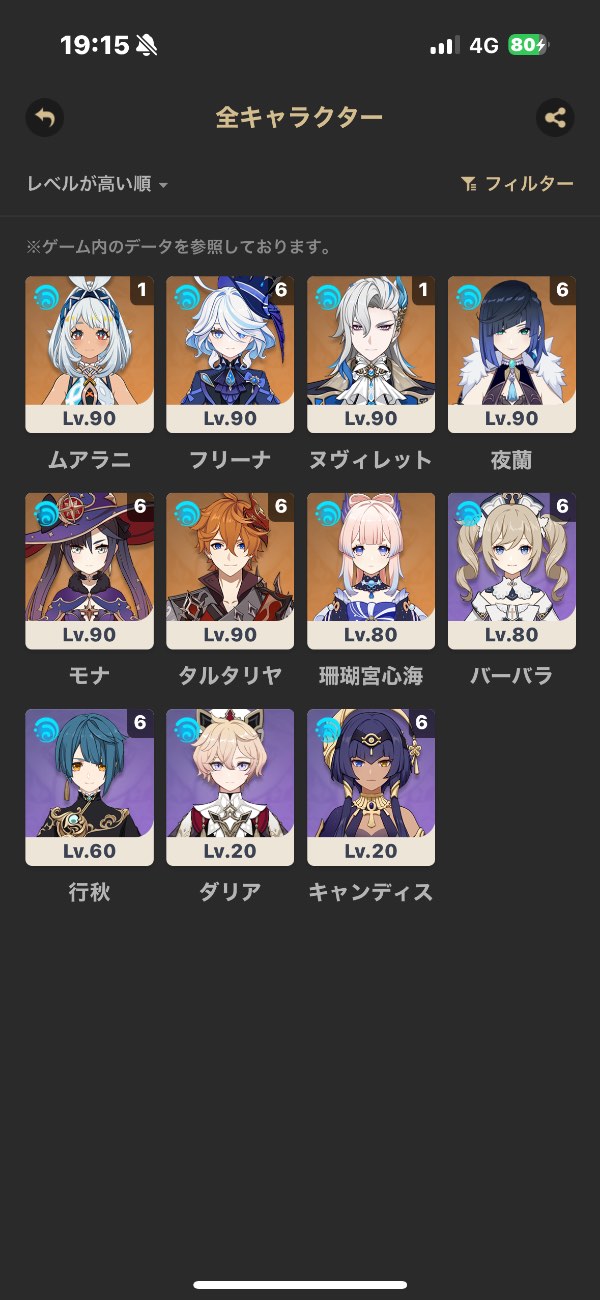
Task: Share the character list
Action: (555, 118)
